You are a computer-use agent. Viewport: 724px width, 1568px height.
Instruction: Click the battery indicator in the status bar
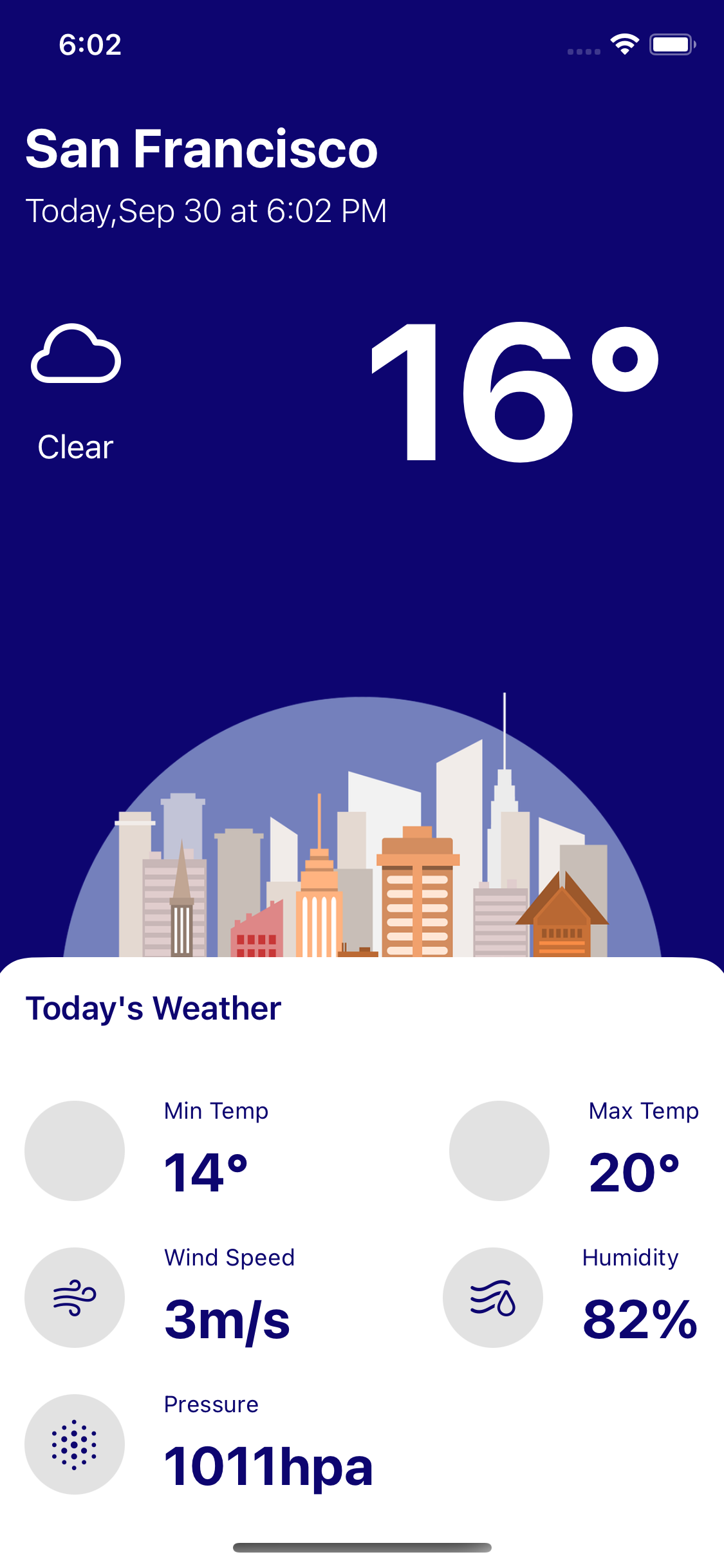point(672,43)
